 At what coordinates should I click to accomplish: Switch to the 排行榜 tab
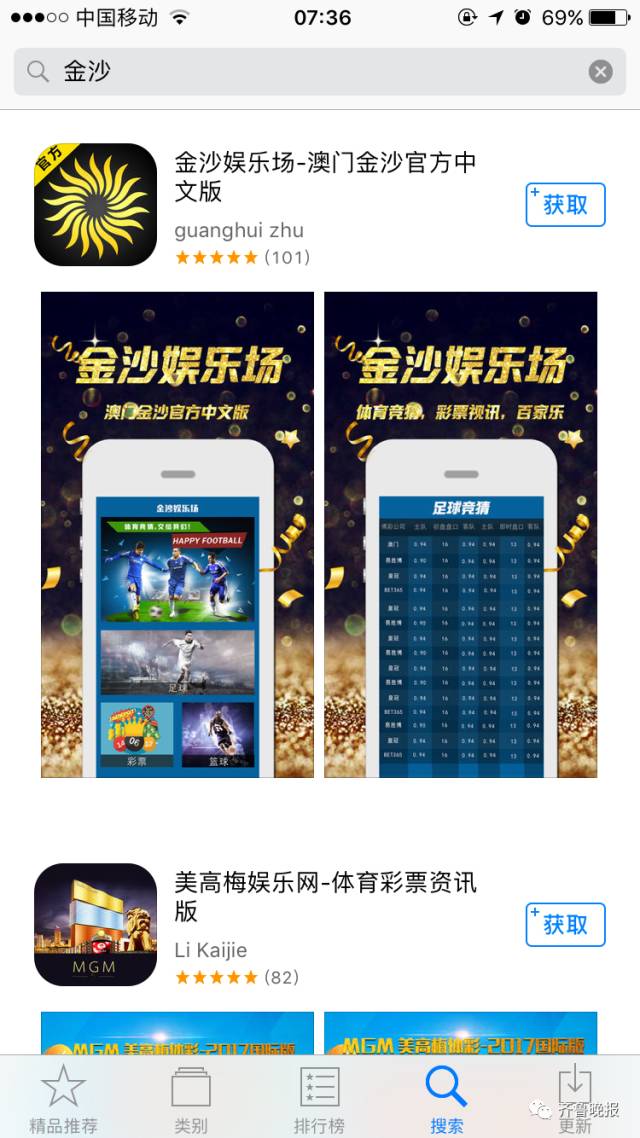[319, 1098]
